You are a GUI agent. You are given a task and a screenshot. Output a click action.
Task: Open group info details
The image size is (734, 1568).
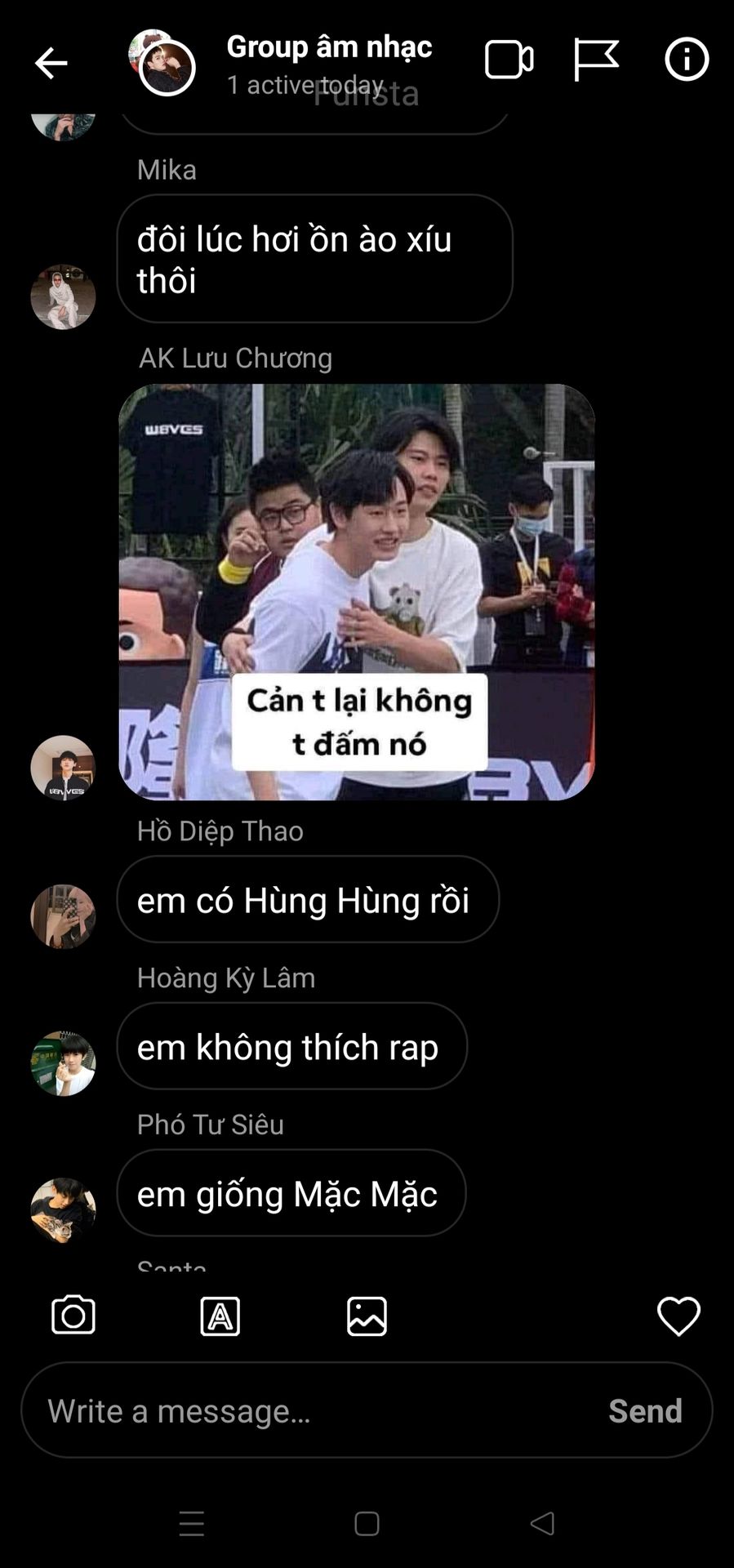pyautogui.click(x=686, y=60)
